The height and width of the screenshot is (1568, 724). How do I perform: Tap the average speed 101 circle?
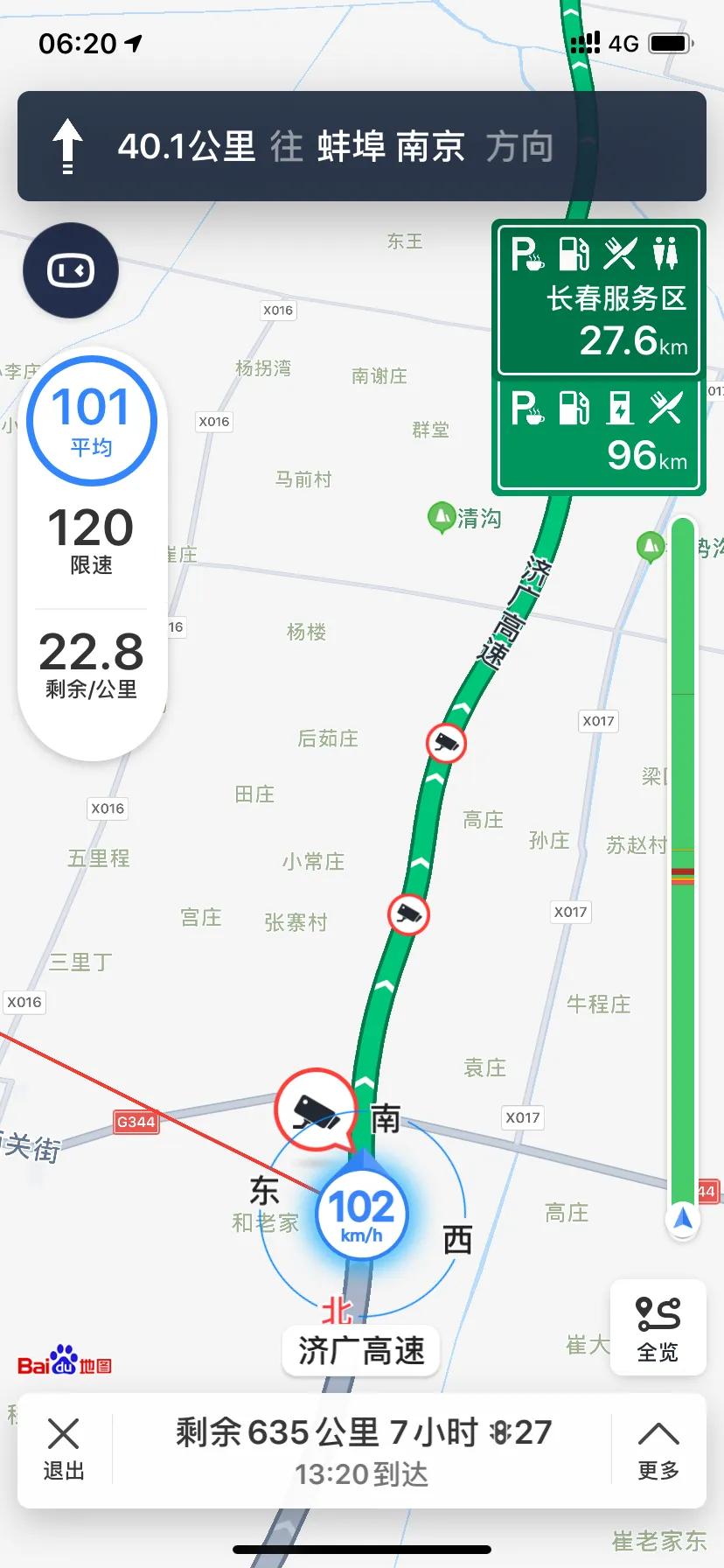click(x=90, y=420)
